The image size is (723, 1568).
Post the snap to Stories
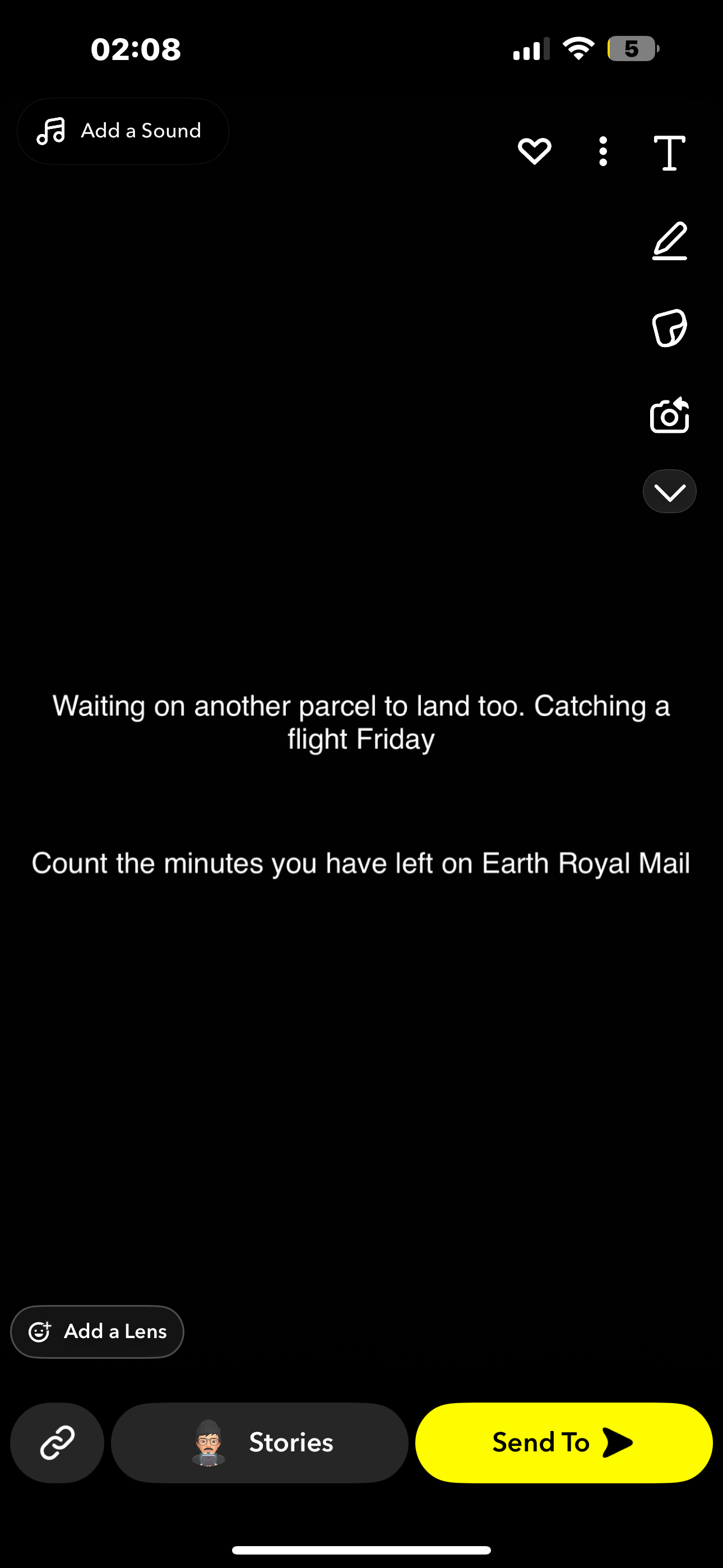point(260,1442)
